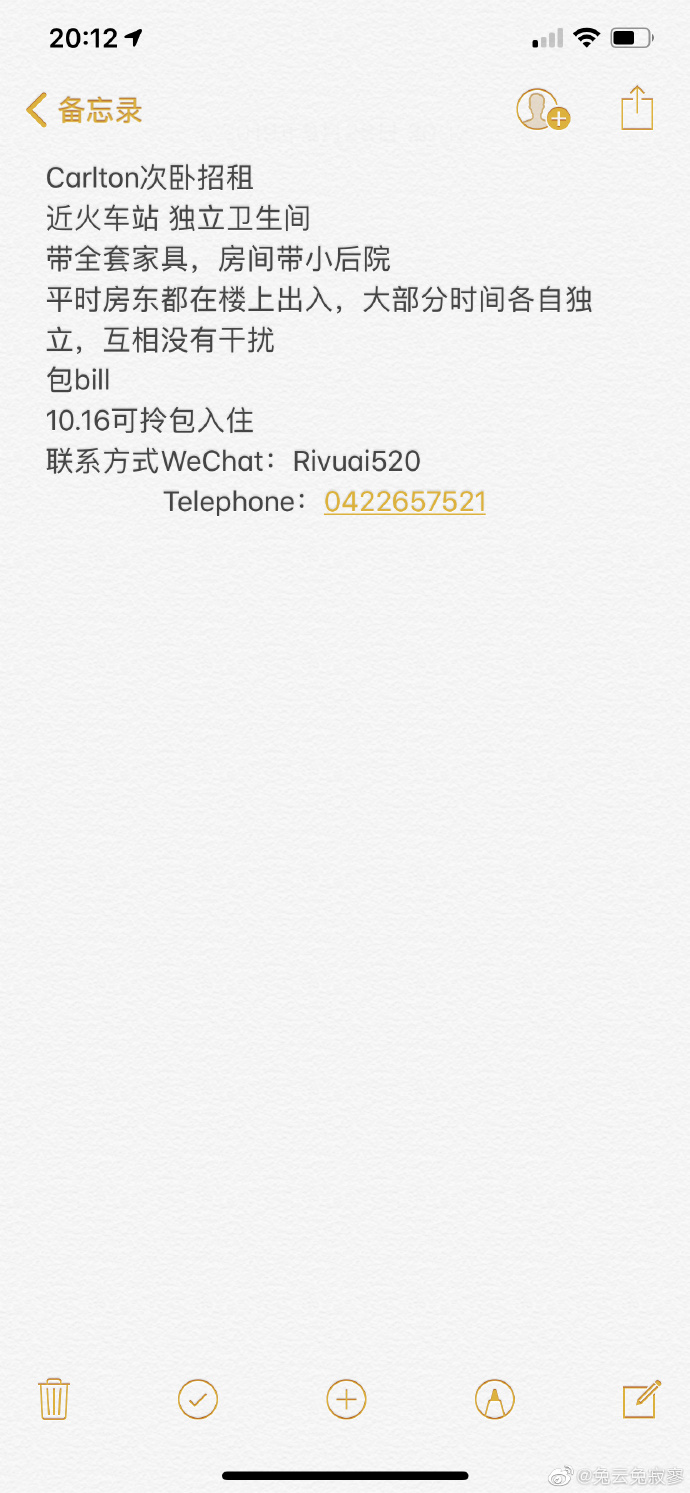Call the phone number 0422657521
The width and height of the screenshot is (690, 1493).
pos(405,501)
